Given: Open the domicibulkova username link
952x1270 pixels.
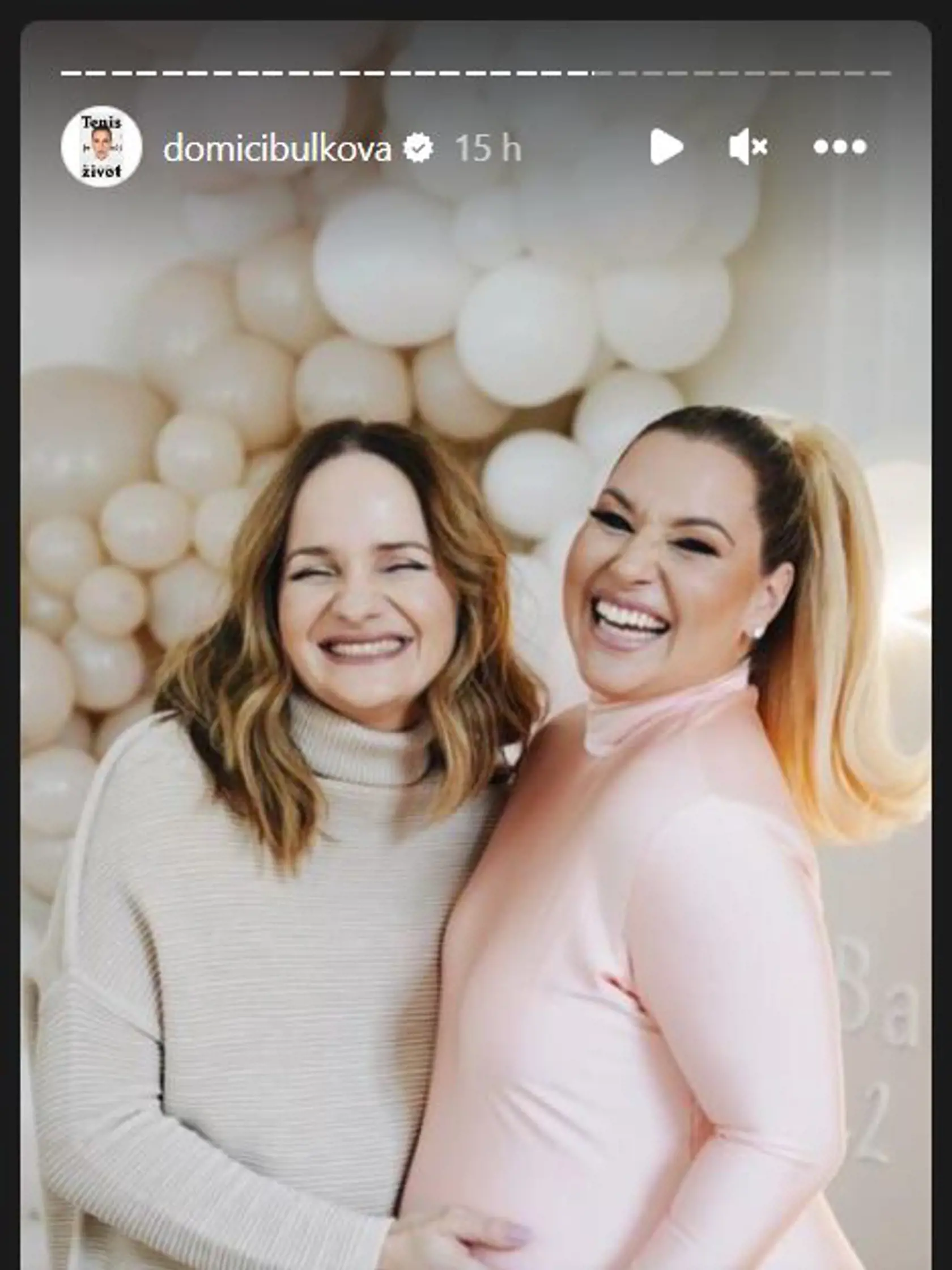Looking at the screenshot, I should pos(277,148).
